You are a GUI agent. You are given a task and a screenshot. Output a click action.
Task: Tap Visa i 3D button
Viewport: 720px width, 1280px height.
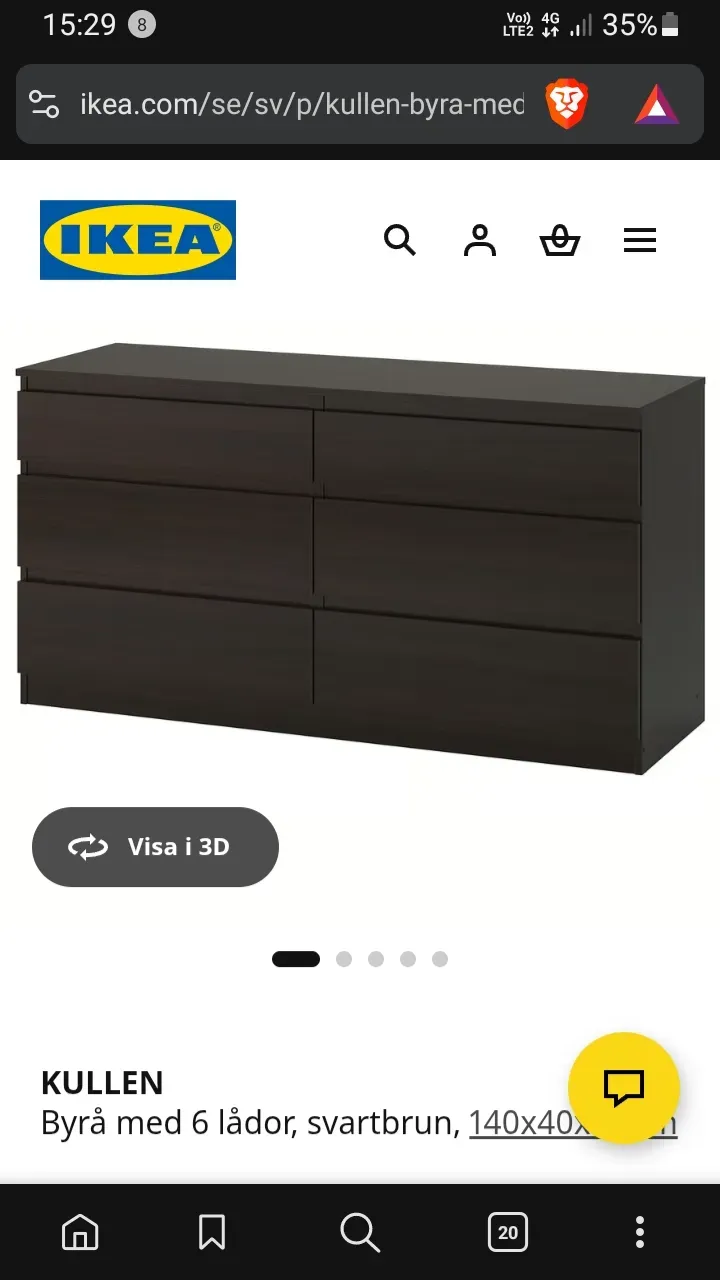tap(155, 847)
